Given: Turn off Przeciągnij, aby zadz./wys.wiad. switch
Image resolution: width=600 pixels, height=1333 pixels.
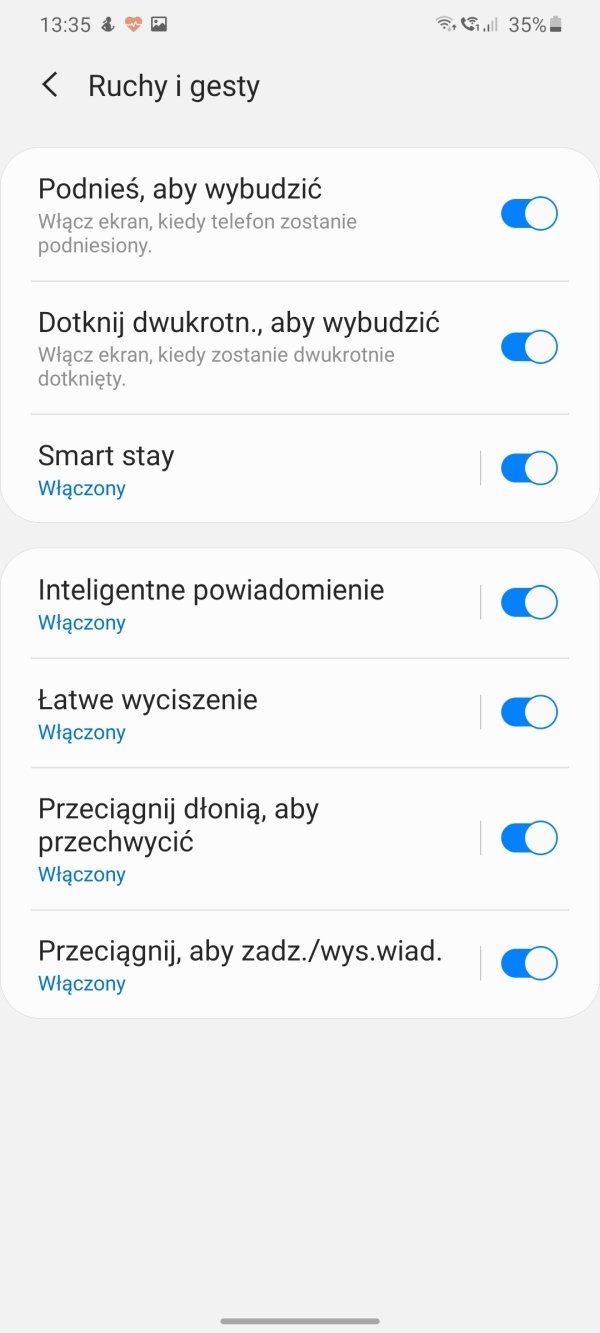Looking at the screenshot, I should 529,963.
